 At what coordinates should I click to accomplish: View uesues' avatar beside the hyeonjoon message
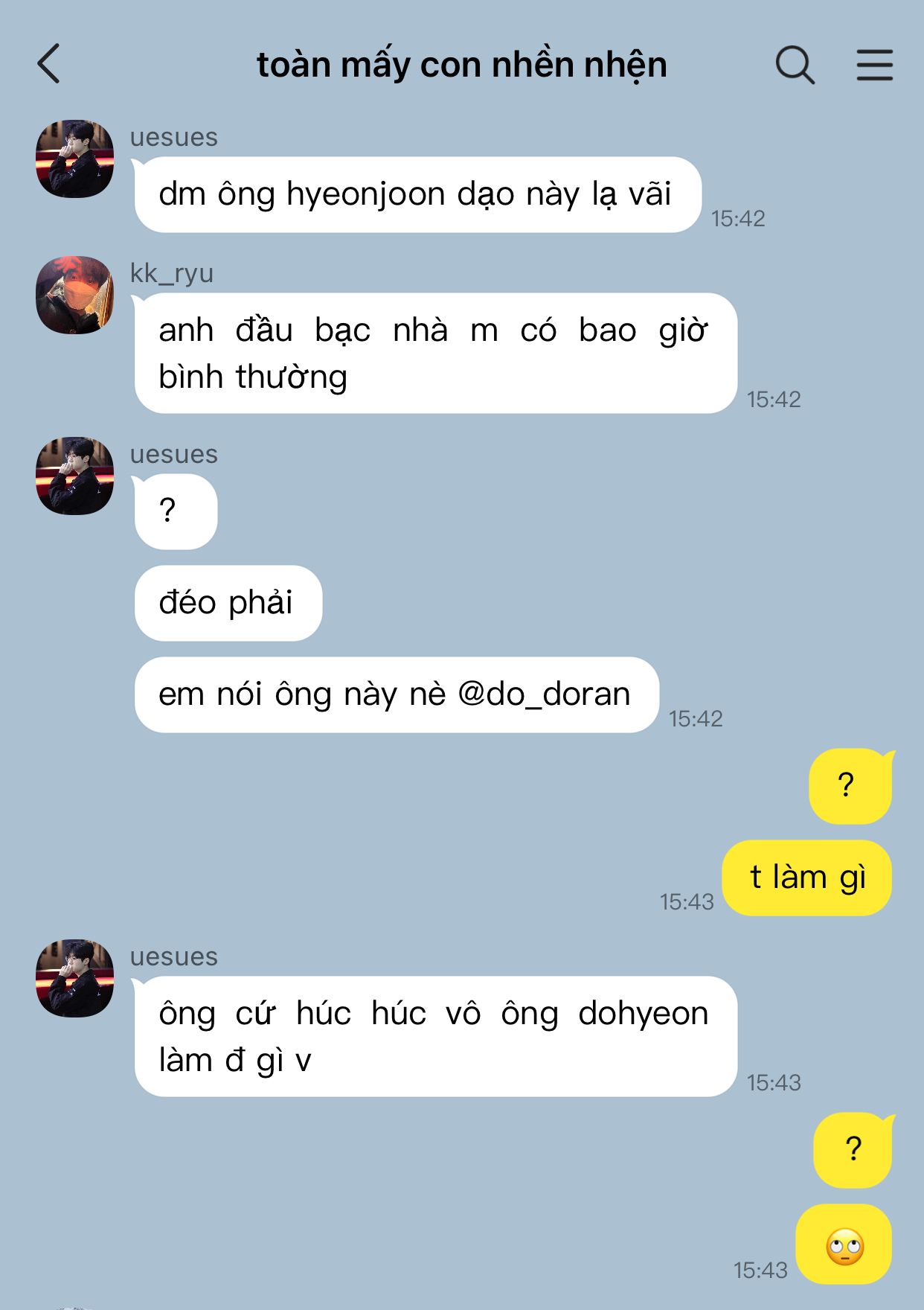pyautogui.click(x=74, y=159)
